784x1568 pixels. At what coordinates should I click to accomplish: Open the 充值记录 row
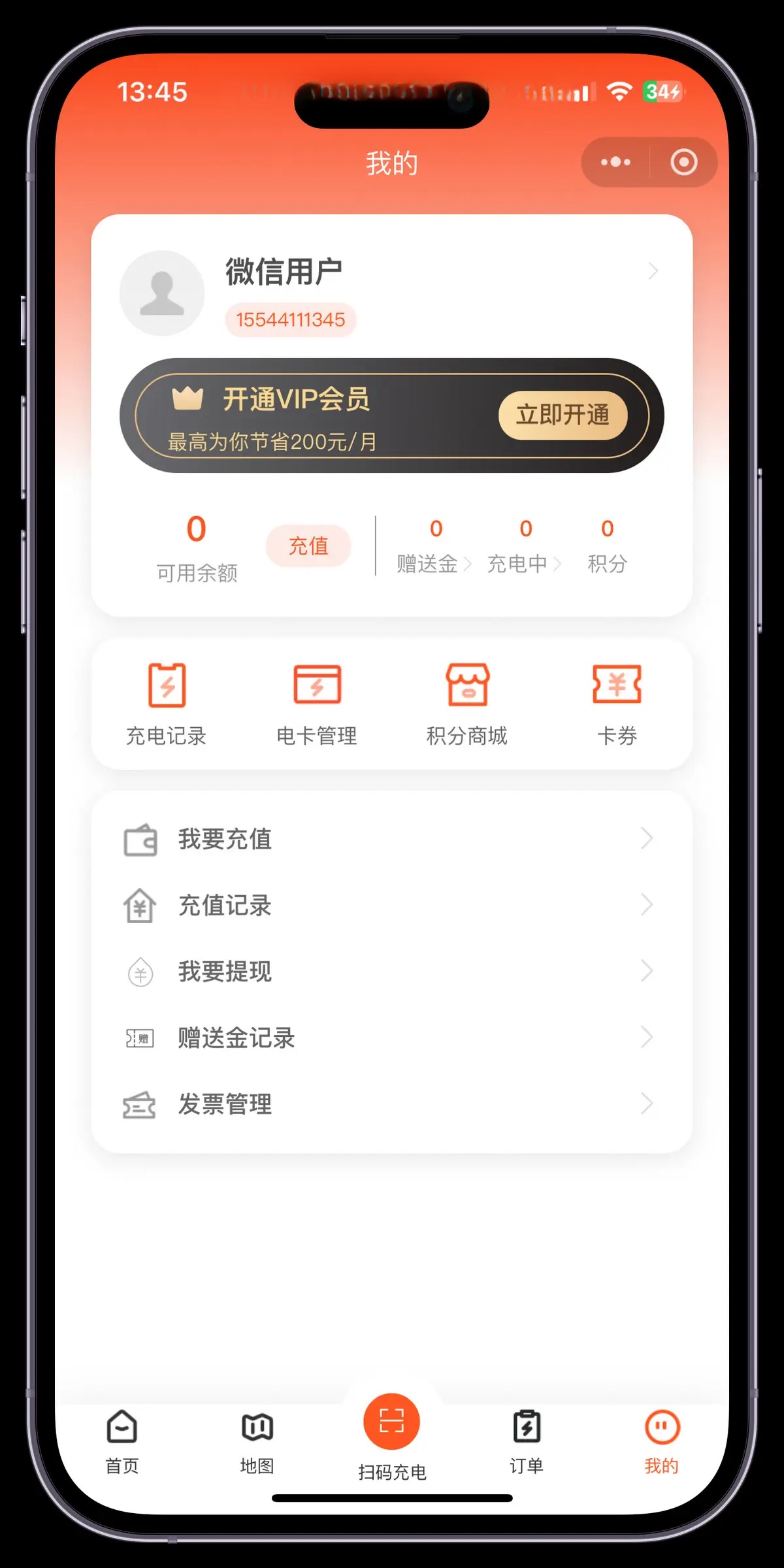coord(392,906)
